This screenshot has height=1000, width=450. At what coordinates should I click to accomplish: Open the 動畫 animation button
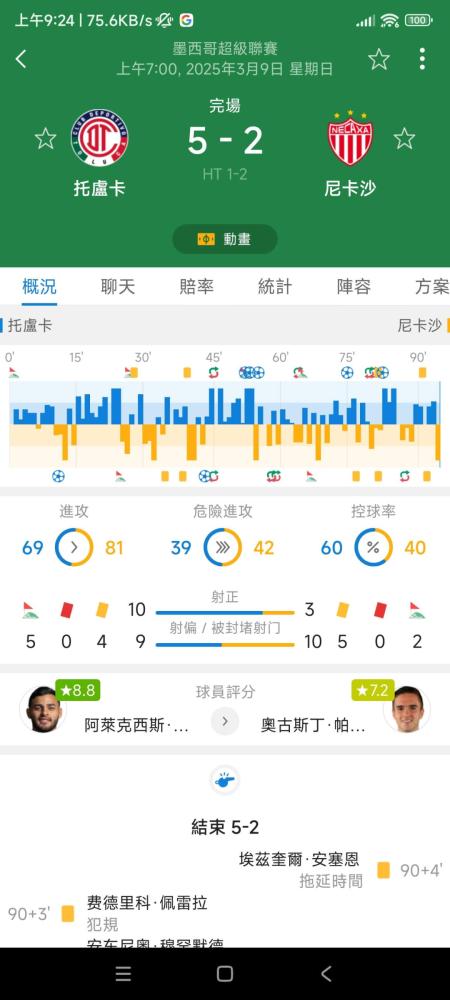click(x=225, y=239)
